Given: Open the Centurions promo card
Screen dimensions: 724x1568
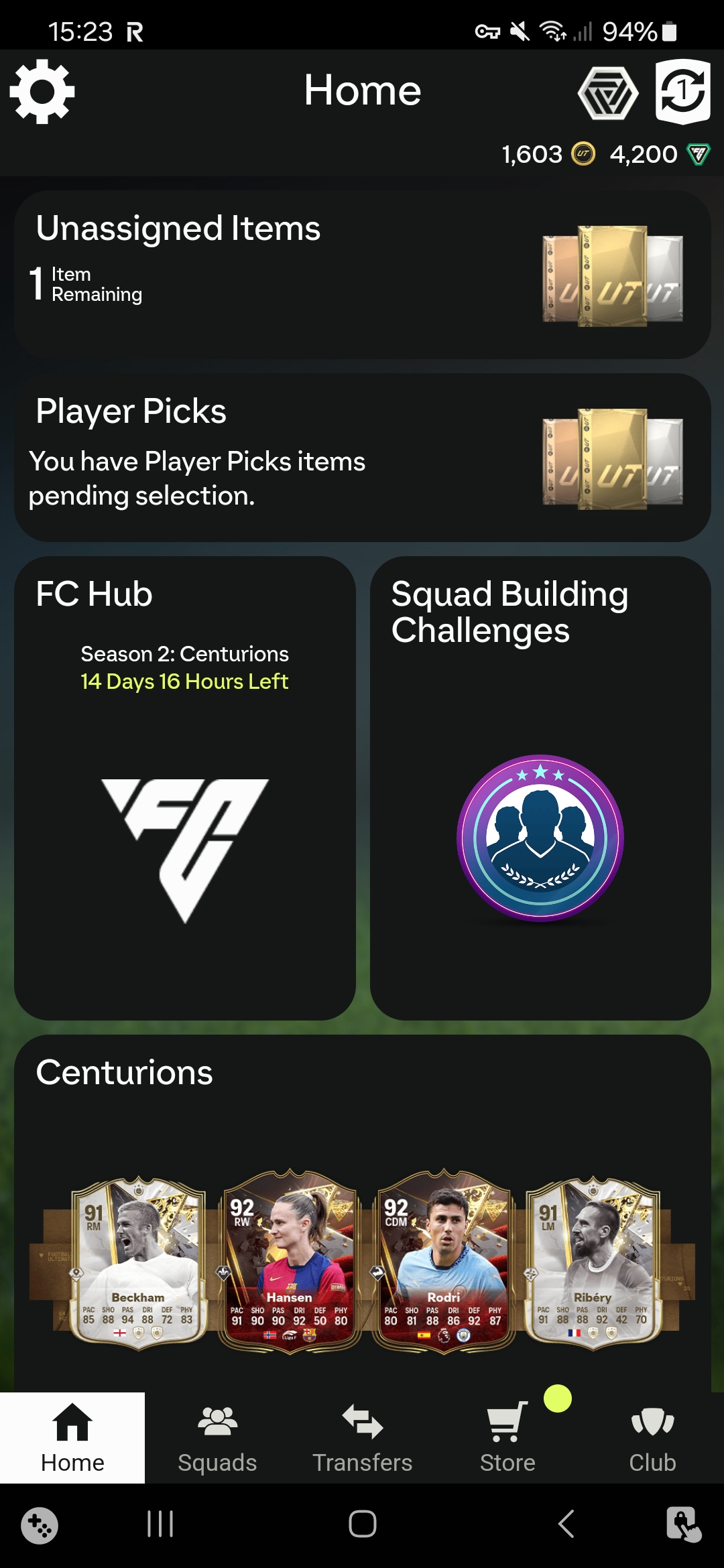Looking at the screenshot, I should 362,1213.
